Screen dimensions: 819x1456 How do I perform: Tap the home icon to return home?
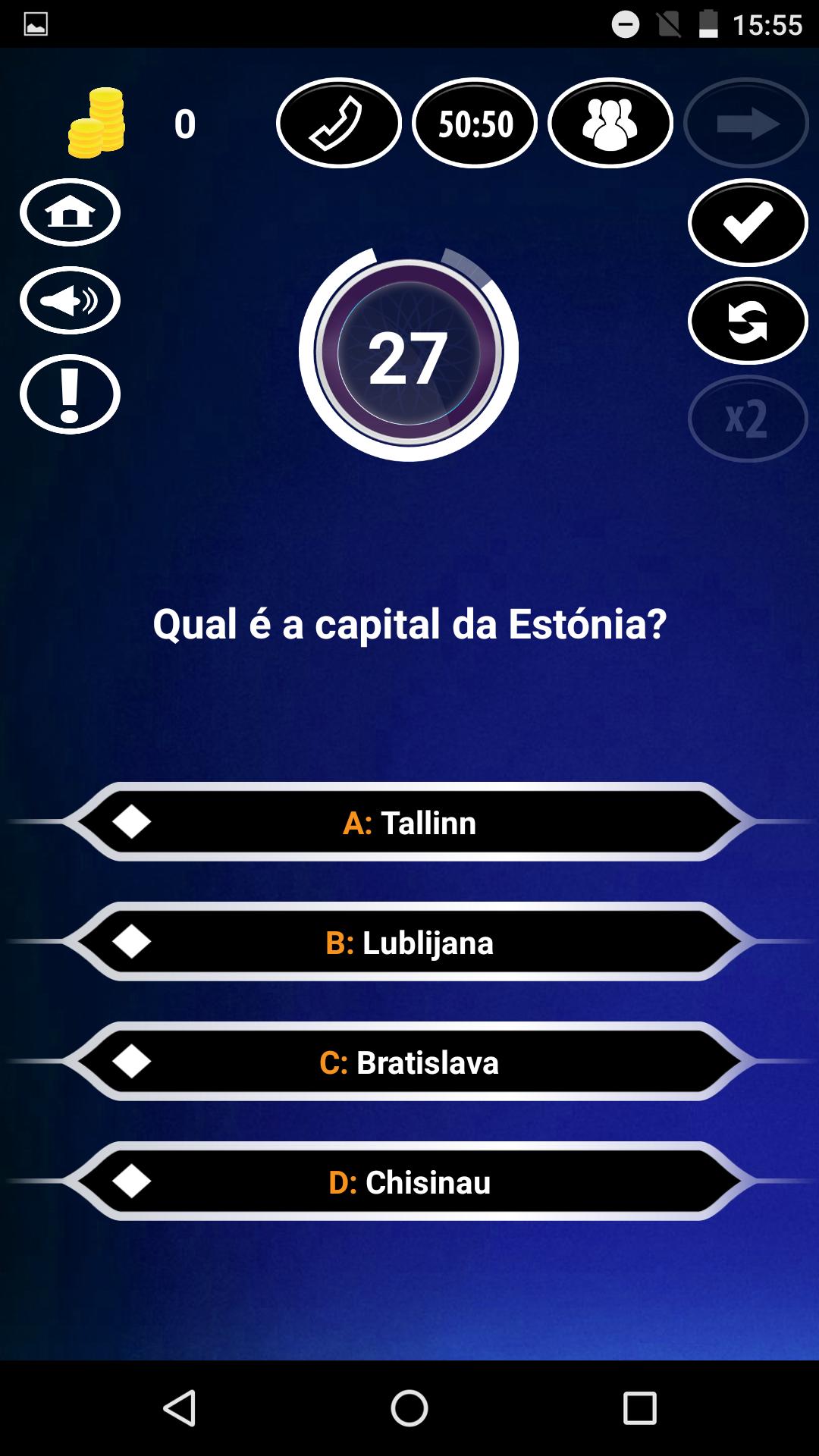[x=69, y=213]
